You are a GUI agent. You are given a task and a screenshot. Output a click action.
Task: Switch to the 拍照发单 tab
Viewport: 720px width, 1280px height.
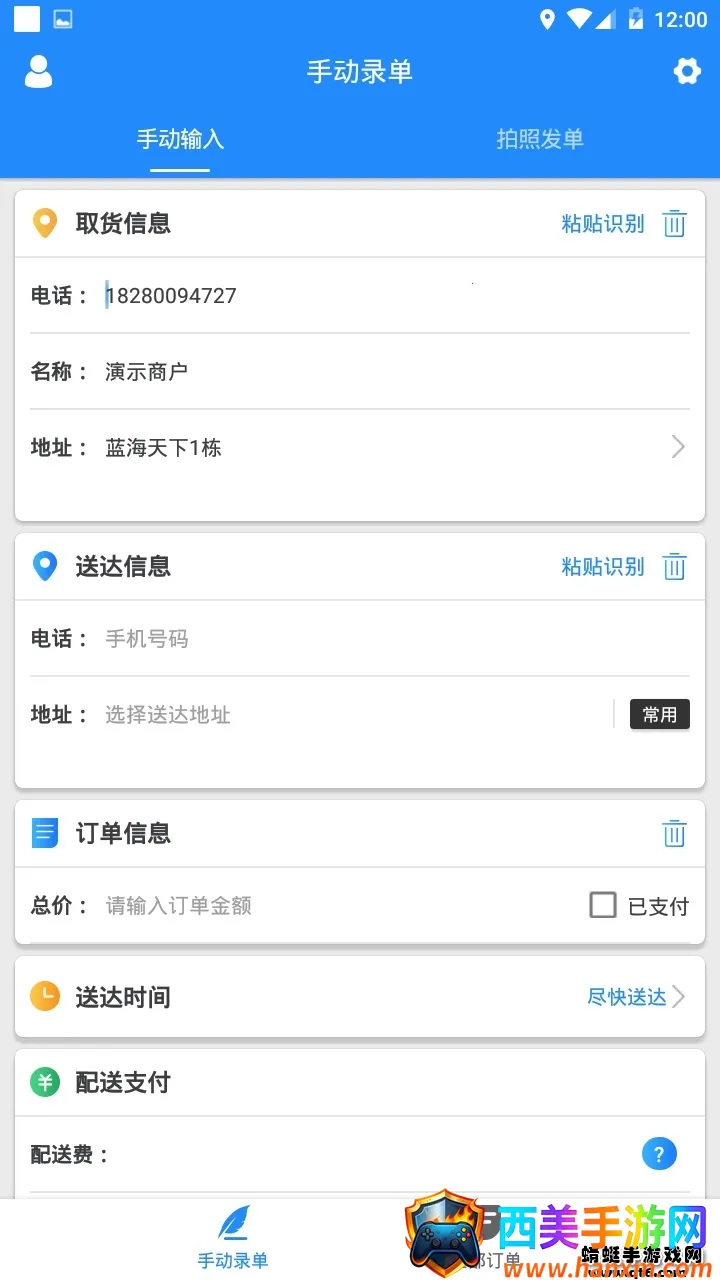[540, 140]
